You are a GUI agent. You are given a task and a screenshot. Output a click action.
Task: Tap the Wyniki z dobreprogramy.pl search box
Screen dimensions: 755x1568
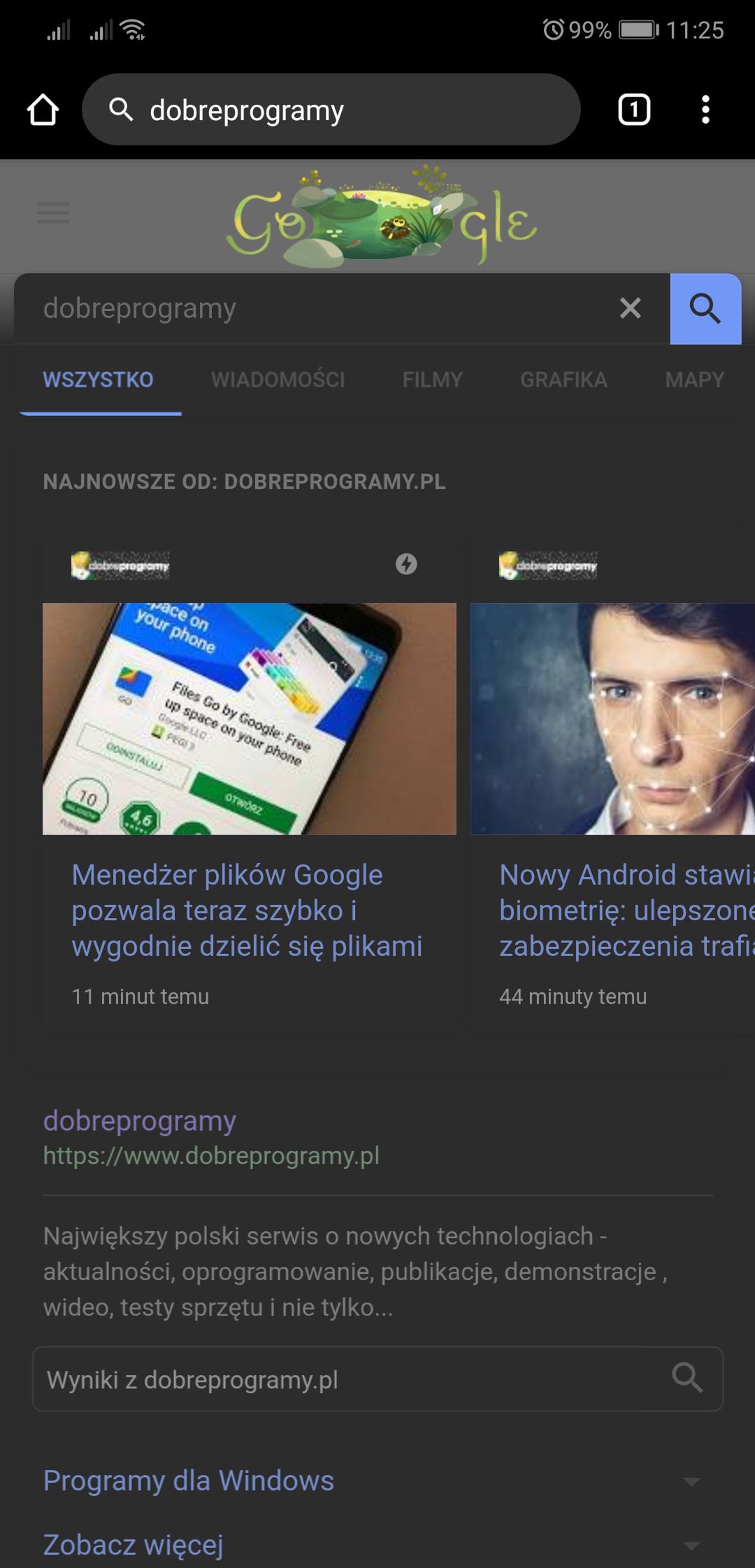pyautogui.click(x=377, y=1379)
